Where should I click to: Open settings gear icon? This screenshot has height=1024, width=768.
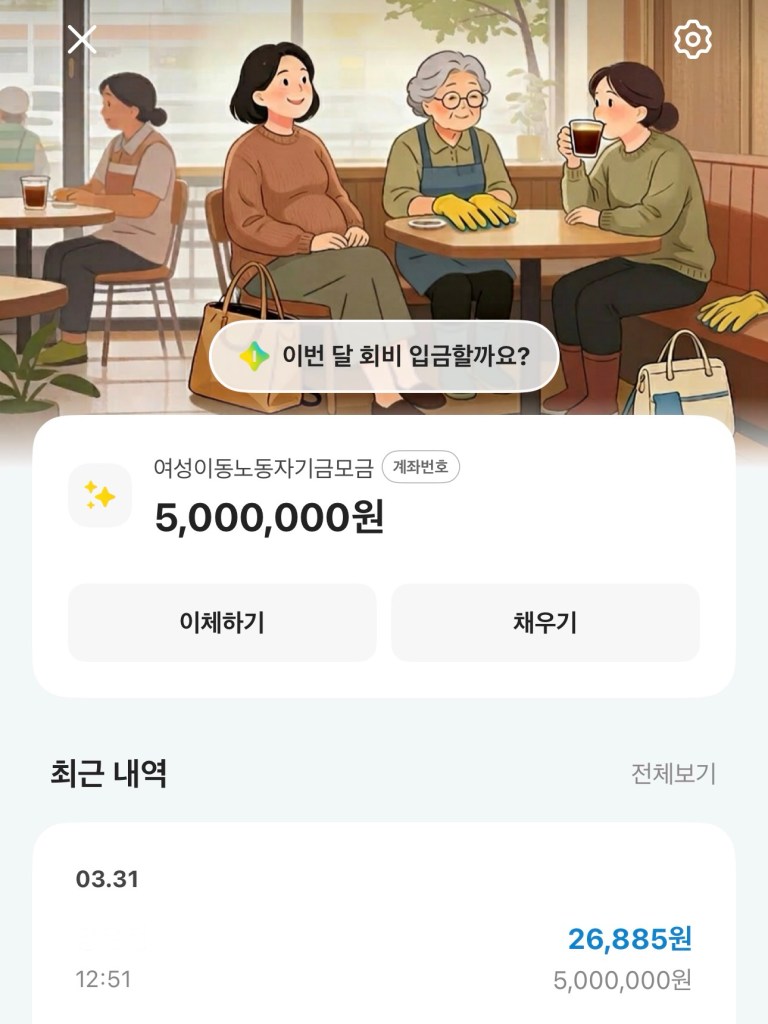[692, 39]
